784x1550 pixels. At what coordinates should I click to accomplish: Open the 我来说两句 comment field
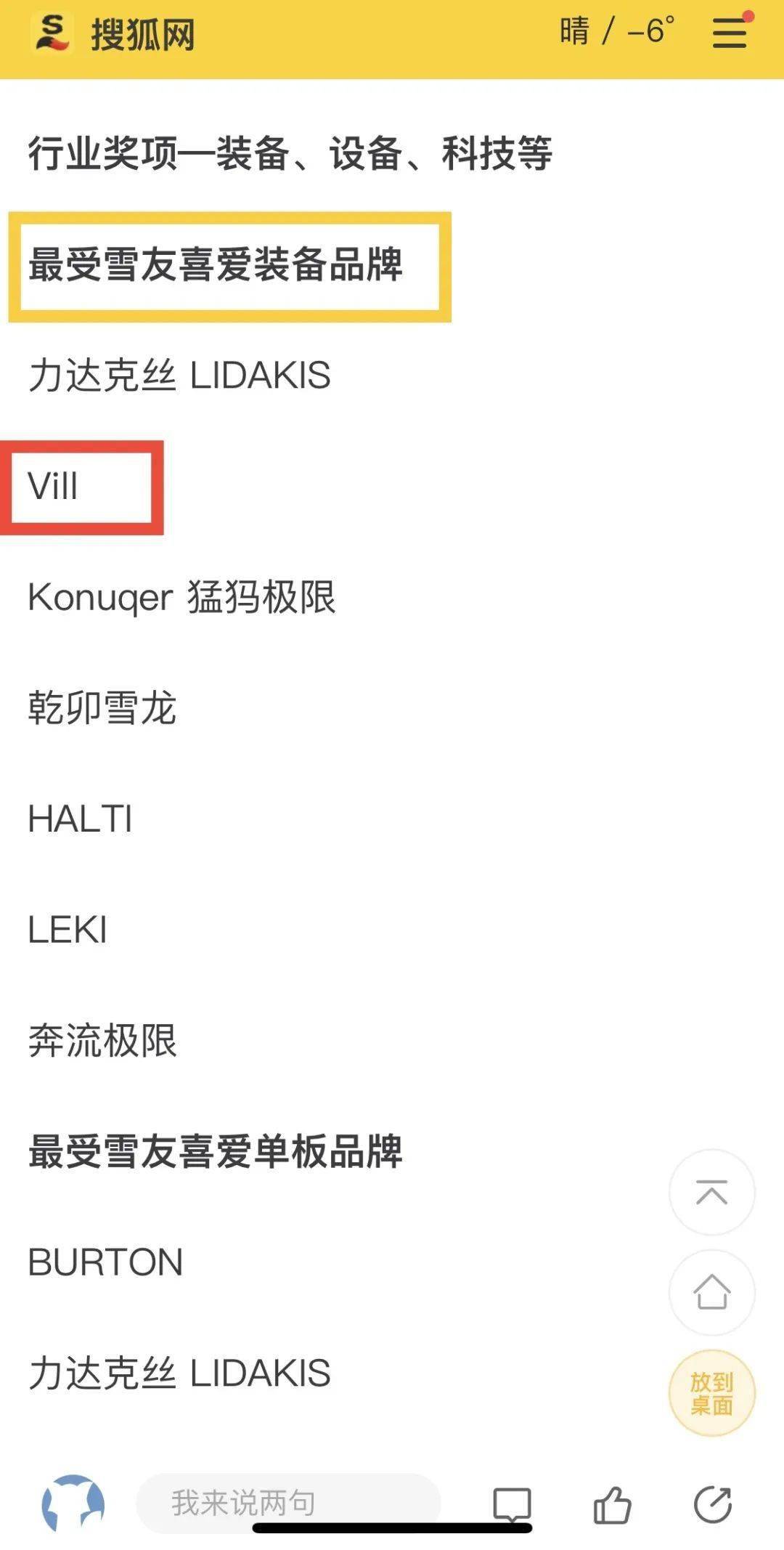[288, 1503]
